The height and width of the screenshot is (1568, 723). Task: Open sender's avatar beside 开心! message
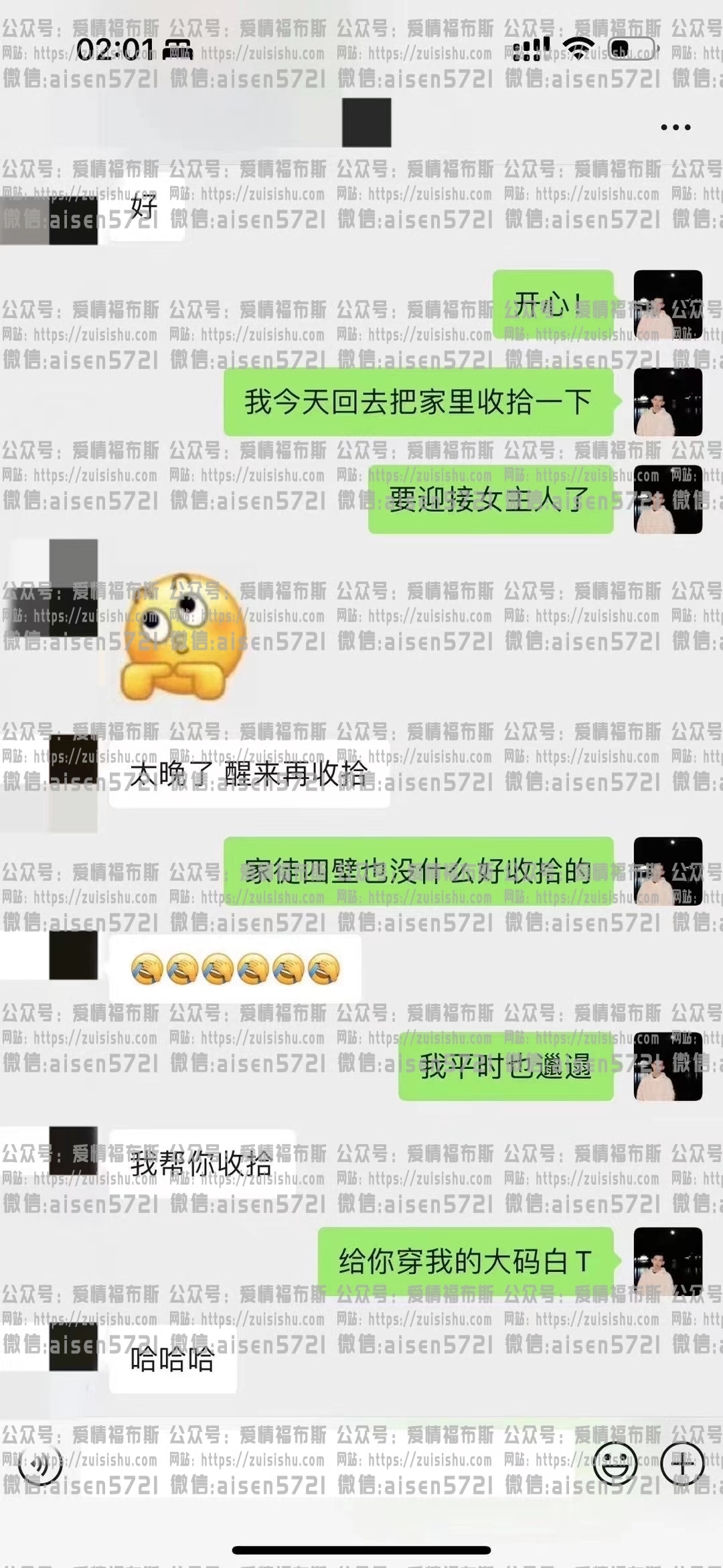tap(667, 303)
